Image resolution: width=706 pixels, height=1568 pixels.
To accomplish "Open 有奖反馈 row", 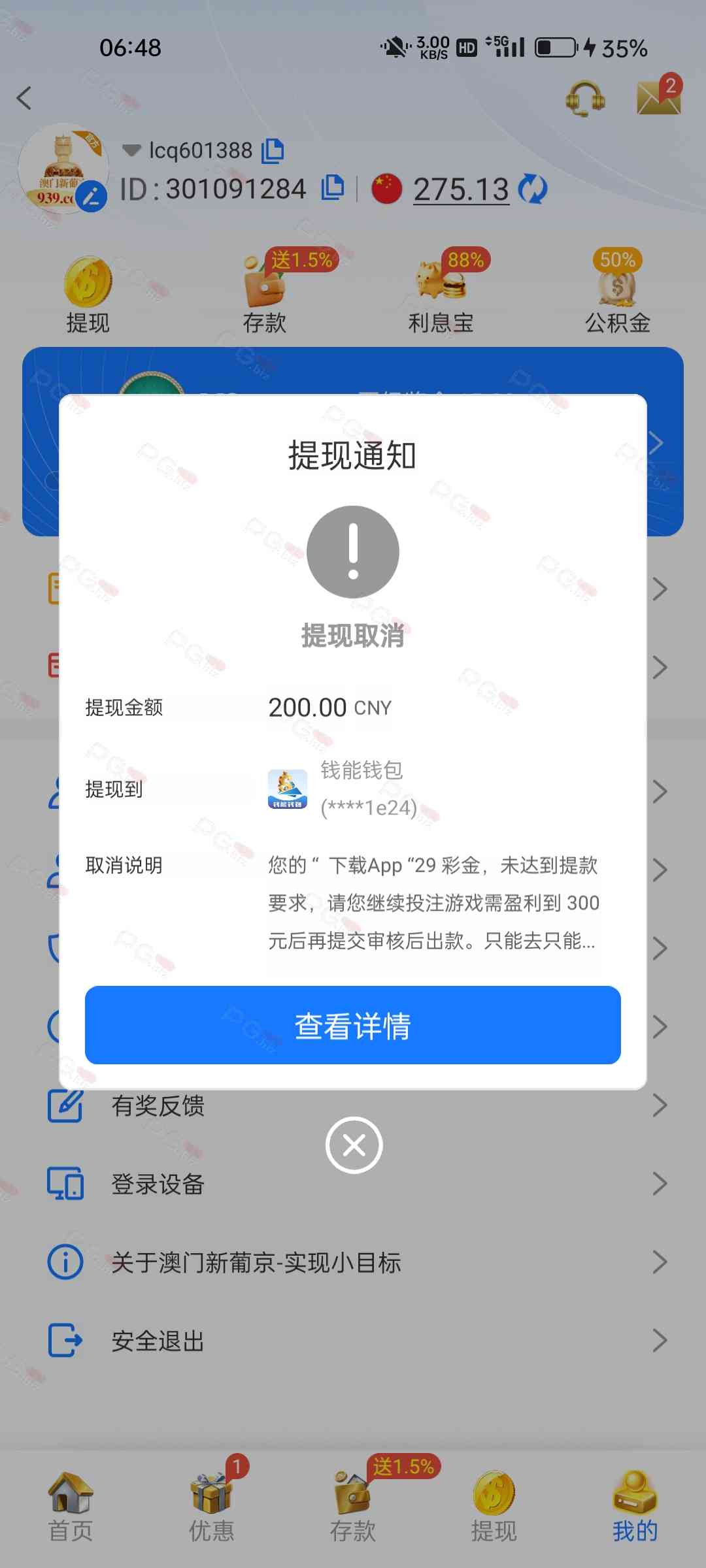I will (x=353, y=1105).
